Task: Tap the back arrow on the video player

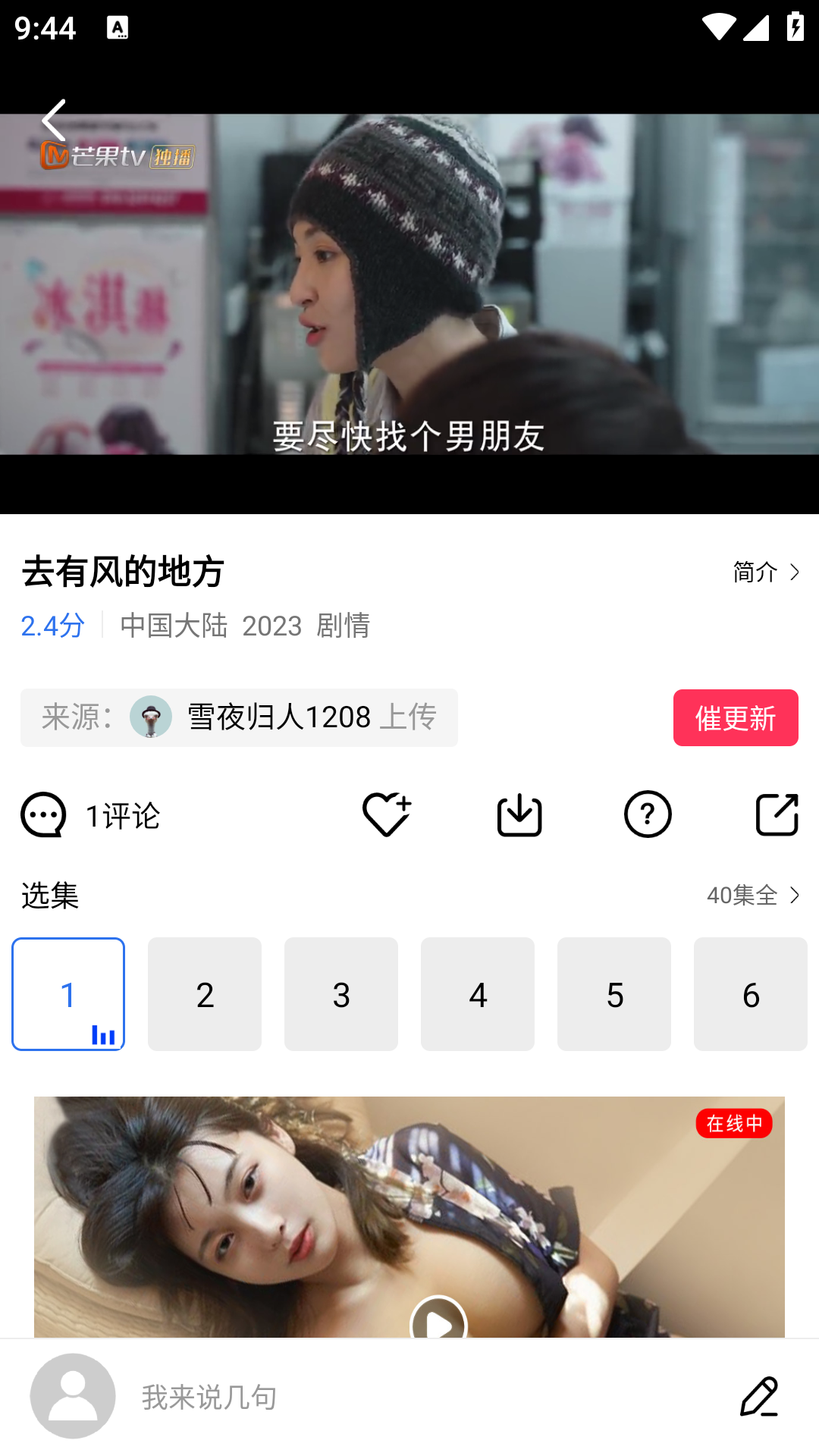Action: (x=53, y=119)
